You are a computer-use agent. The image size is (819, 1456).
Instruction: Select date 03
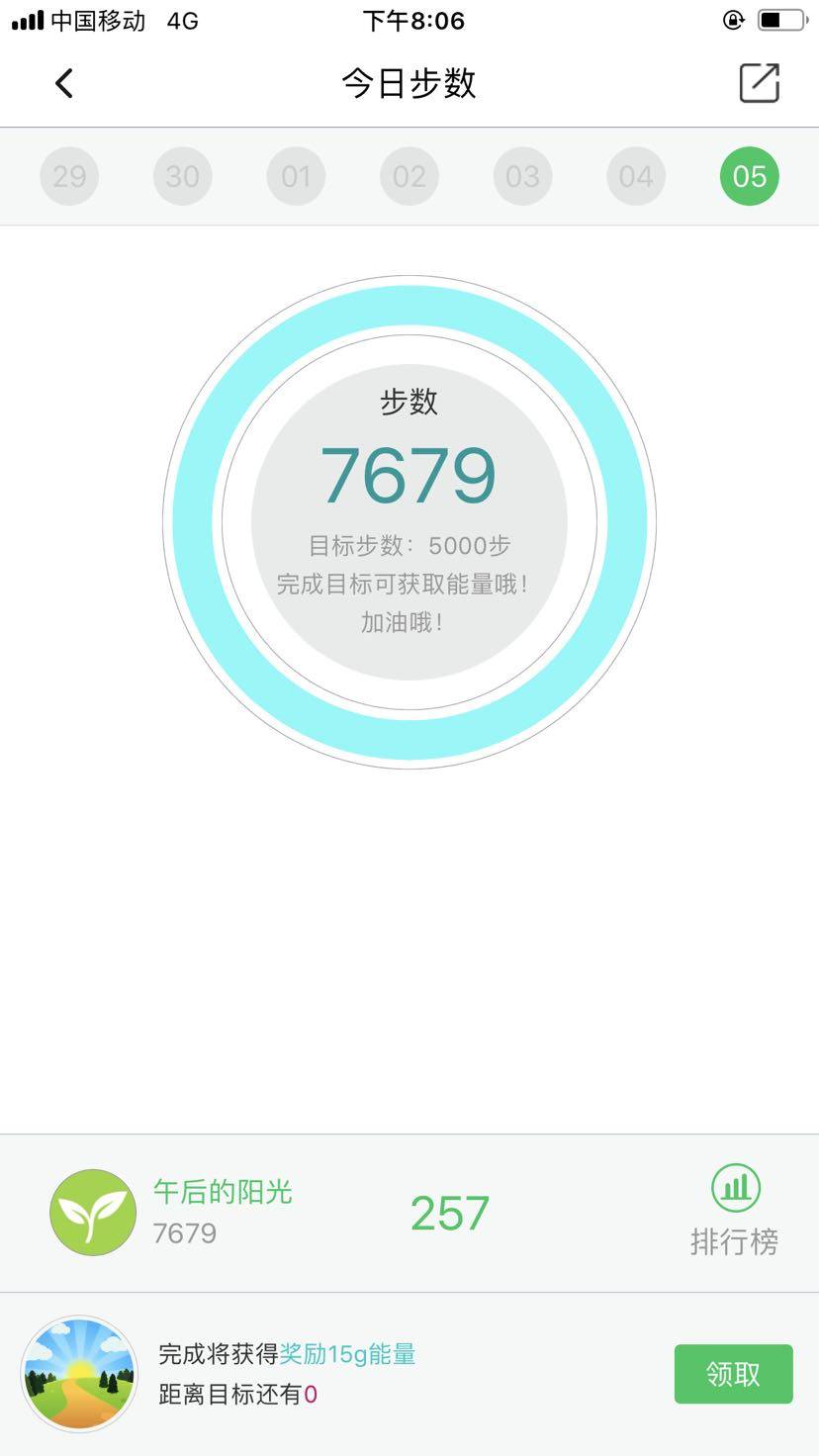click(x=522, y=176)
